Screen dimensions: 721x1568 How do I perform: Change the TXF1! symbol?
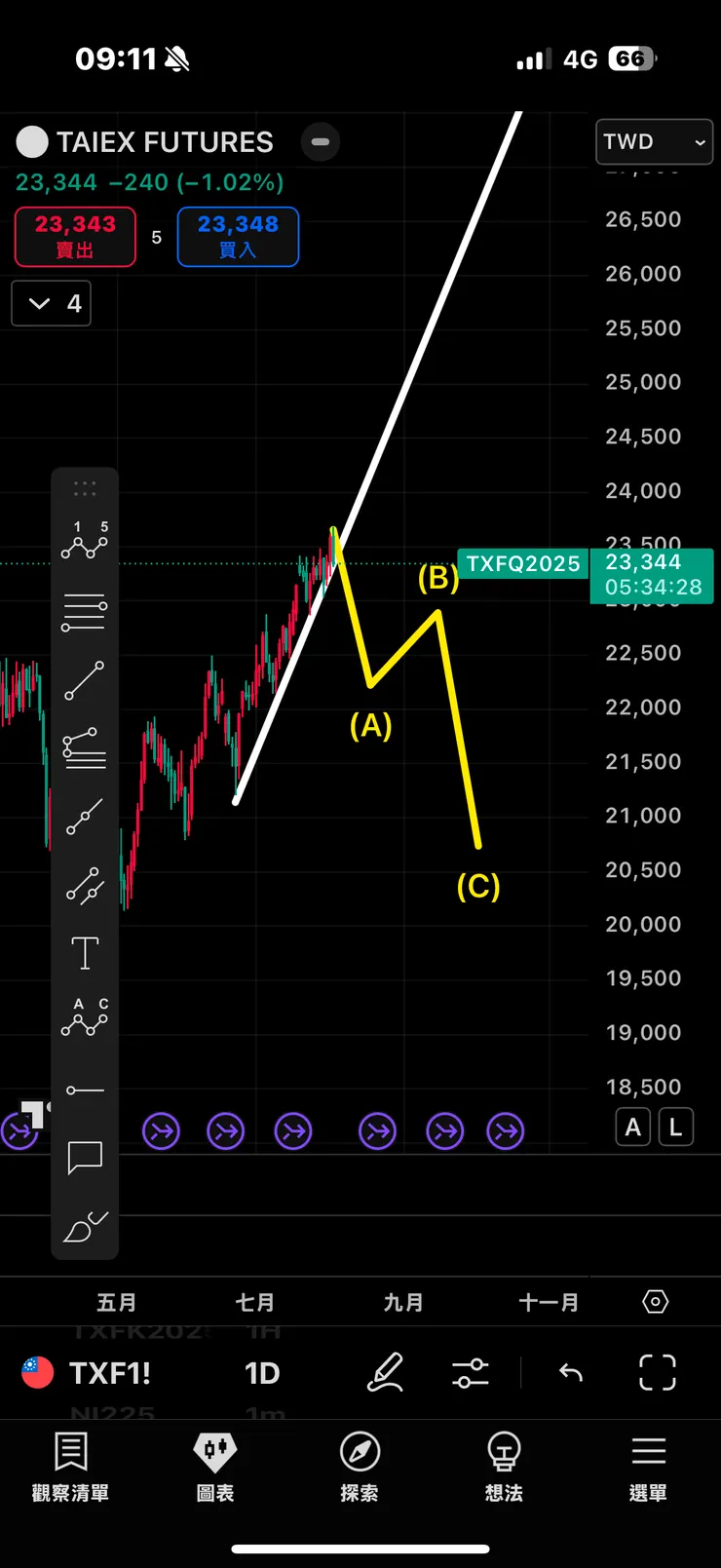coord(109,1373)
